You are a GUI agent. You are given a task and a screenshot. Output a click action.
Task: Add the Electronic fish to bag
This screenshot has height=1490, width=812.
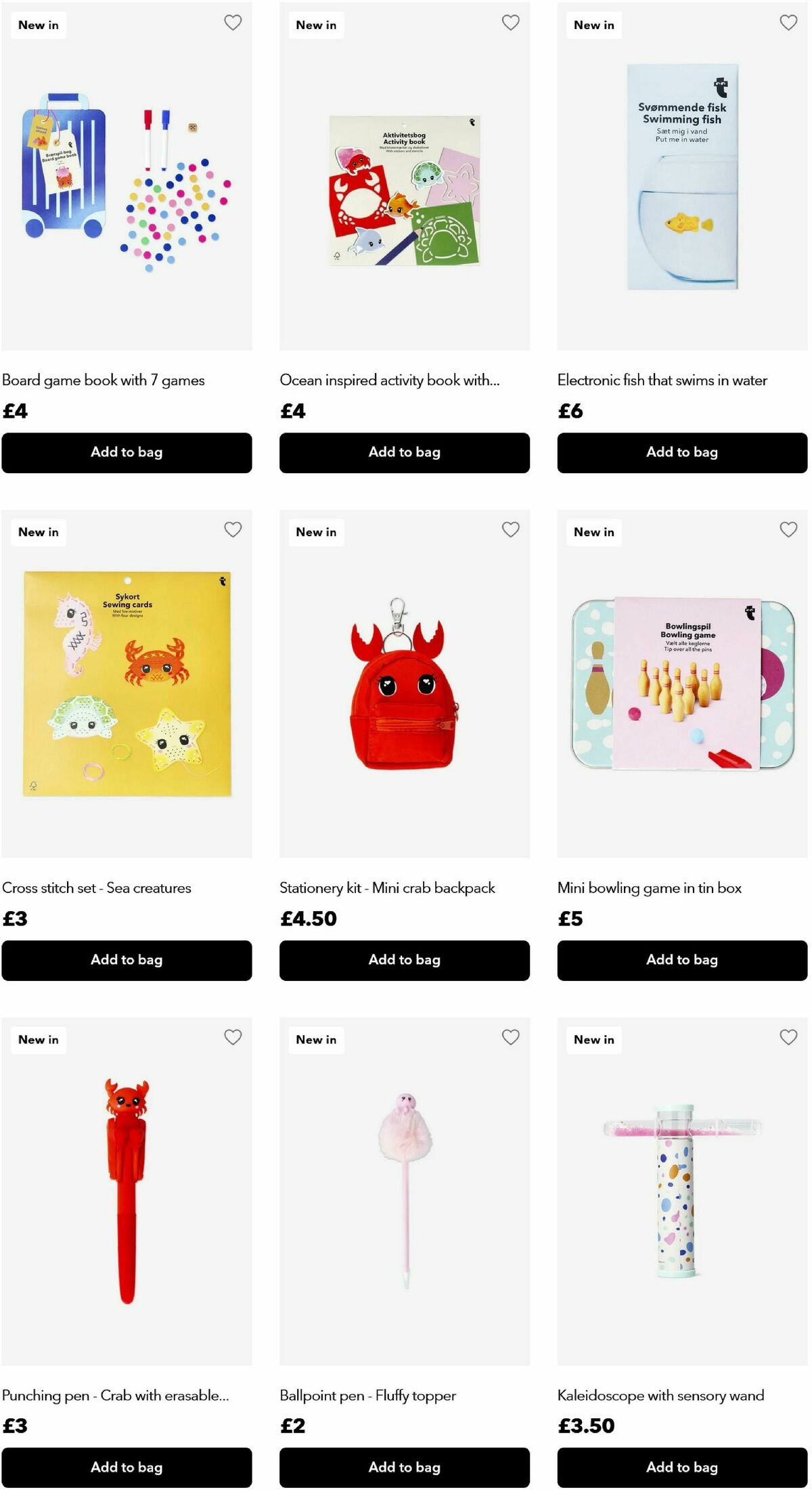pyautogui.click(x=682, y=452)
